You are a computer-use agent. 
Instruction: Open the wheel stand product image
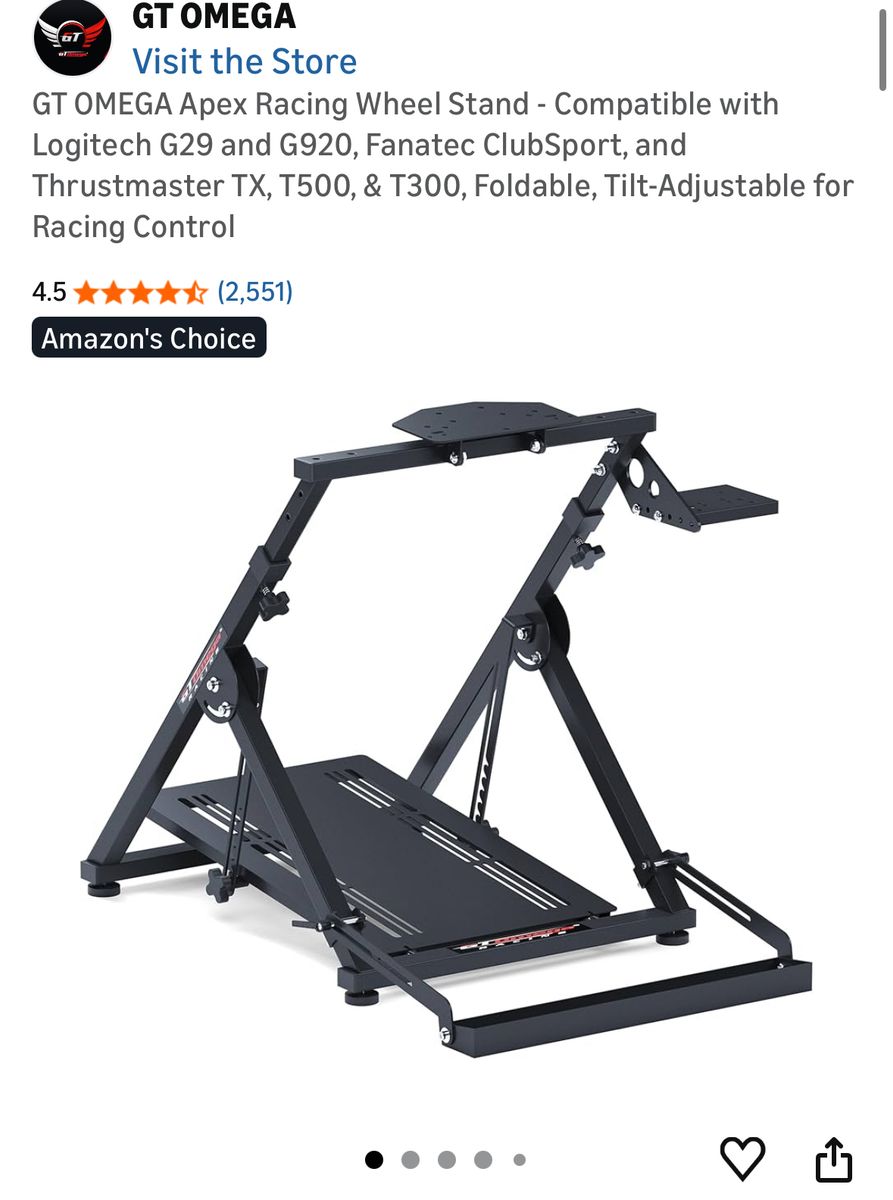coord(446,730)
